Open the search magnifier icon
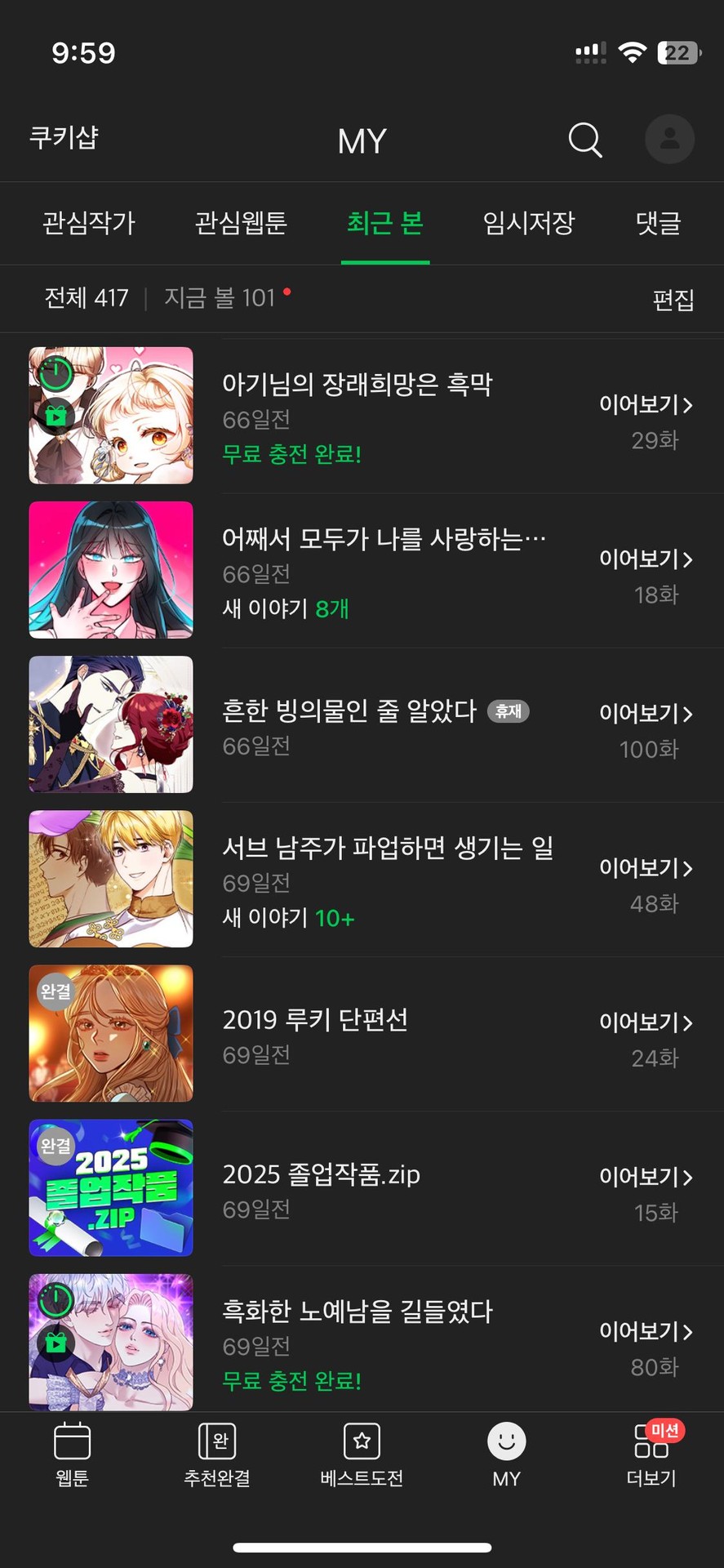 click(x=584, y=140)
